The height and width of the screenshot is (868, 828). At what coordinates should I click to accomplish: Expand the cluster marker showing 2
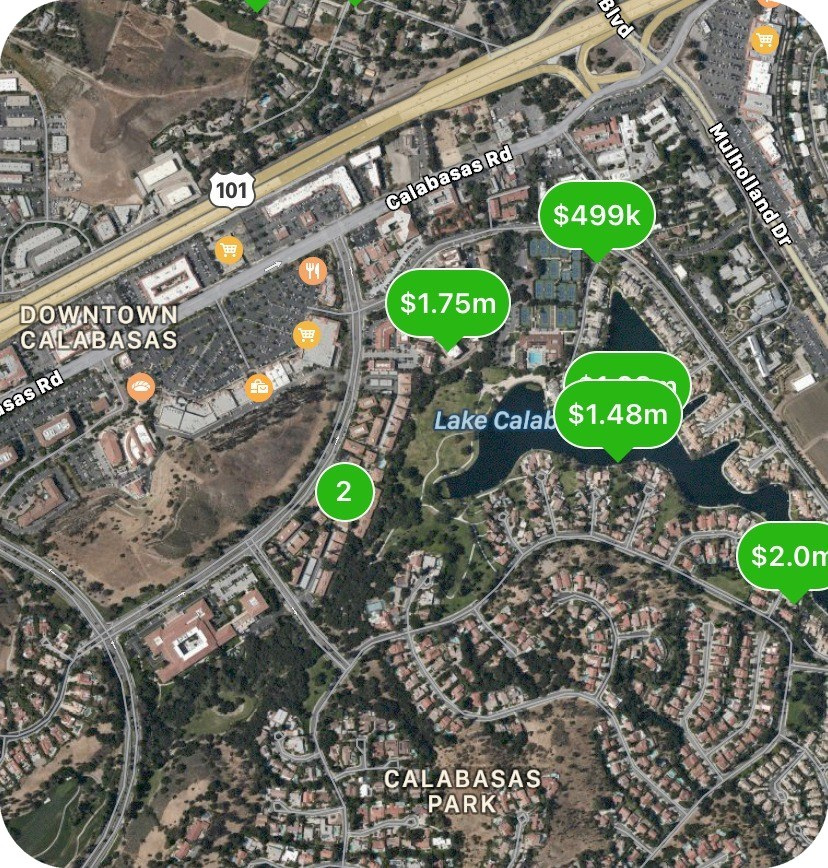click(x=345, y=491)
